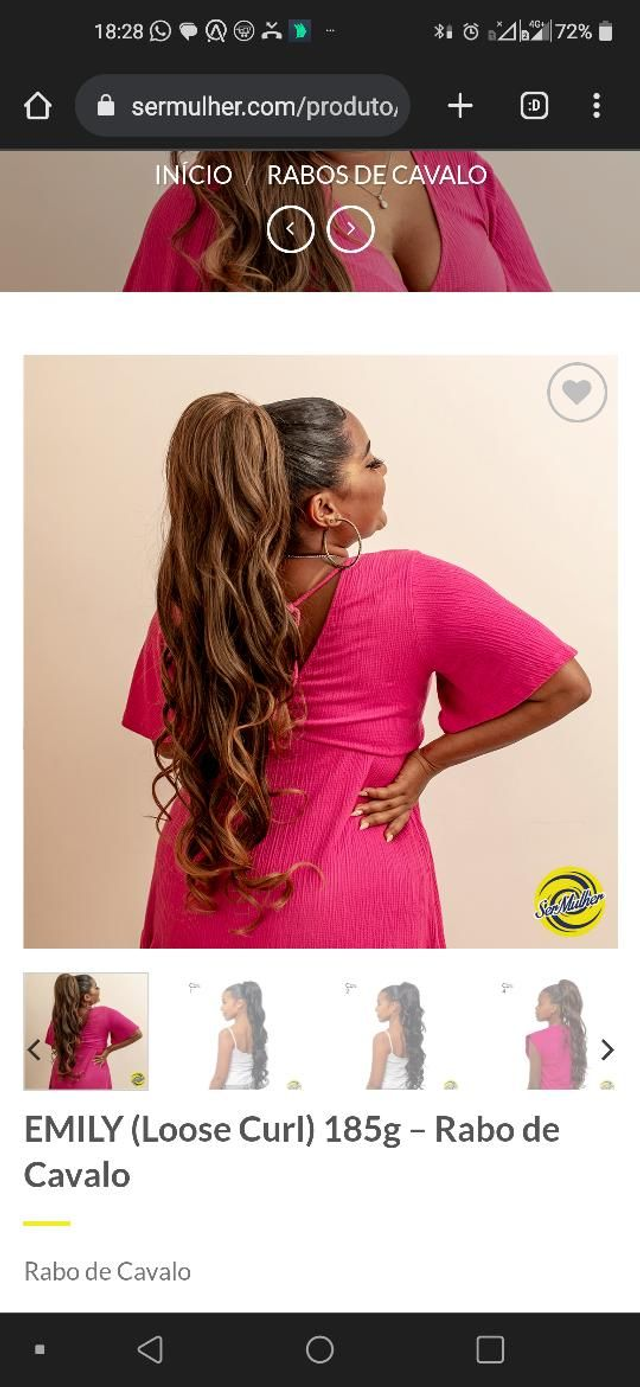640x1387 pixels.
Task: Go back with the system back button
Action: tap(150, 1349)
